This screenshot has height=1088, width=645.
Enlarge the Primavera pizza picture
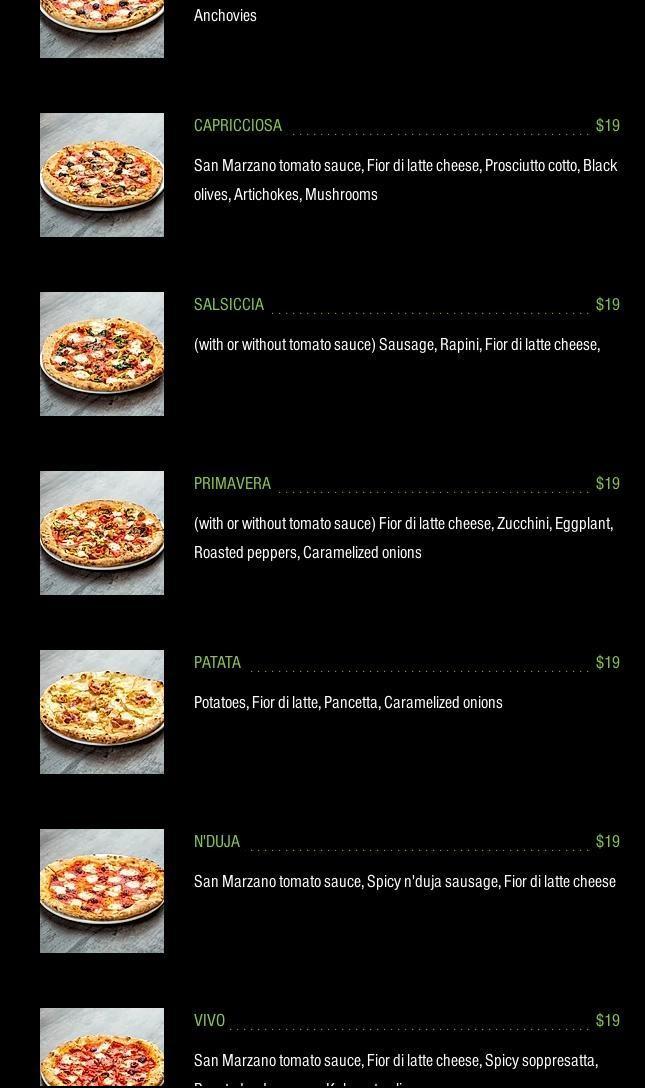(102, 533)
